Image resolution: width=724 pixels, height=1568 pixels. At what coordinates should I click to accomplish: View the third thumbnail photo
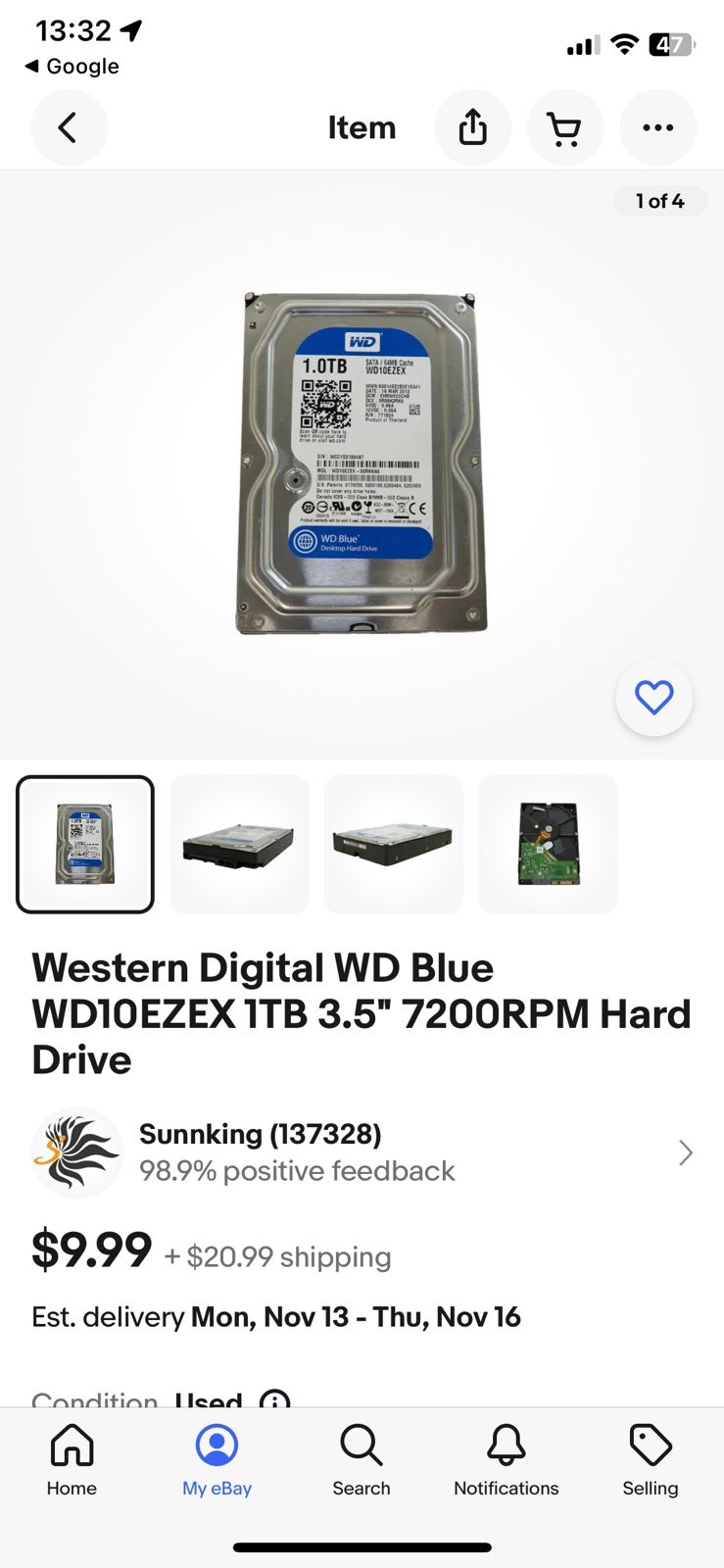point(393,844)
